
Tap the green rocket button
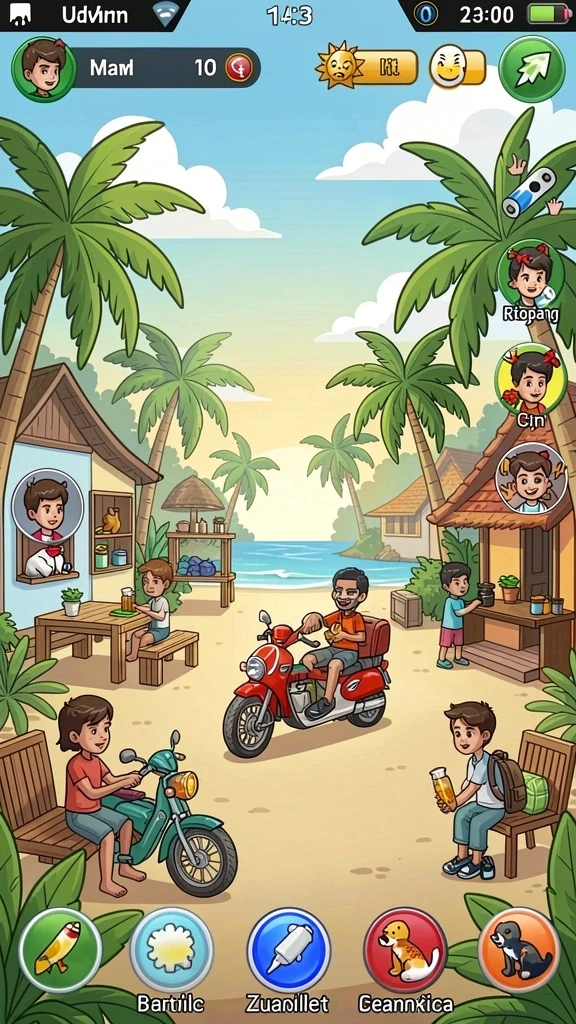(x=60, y=950)
